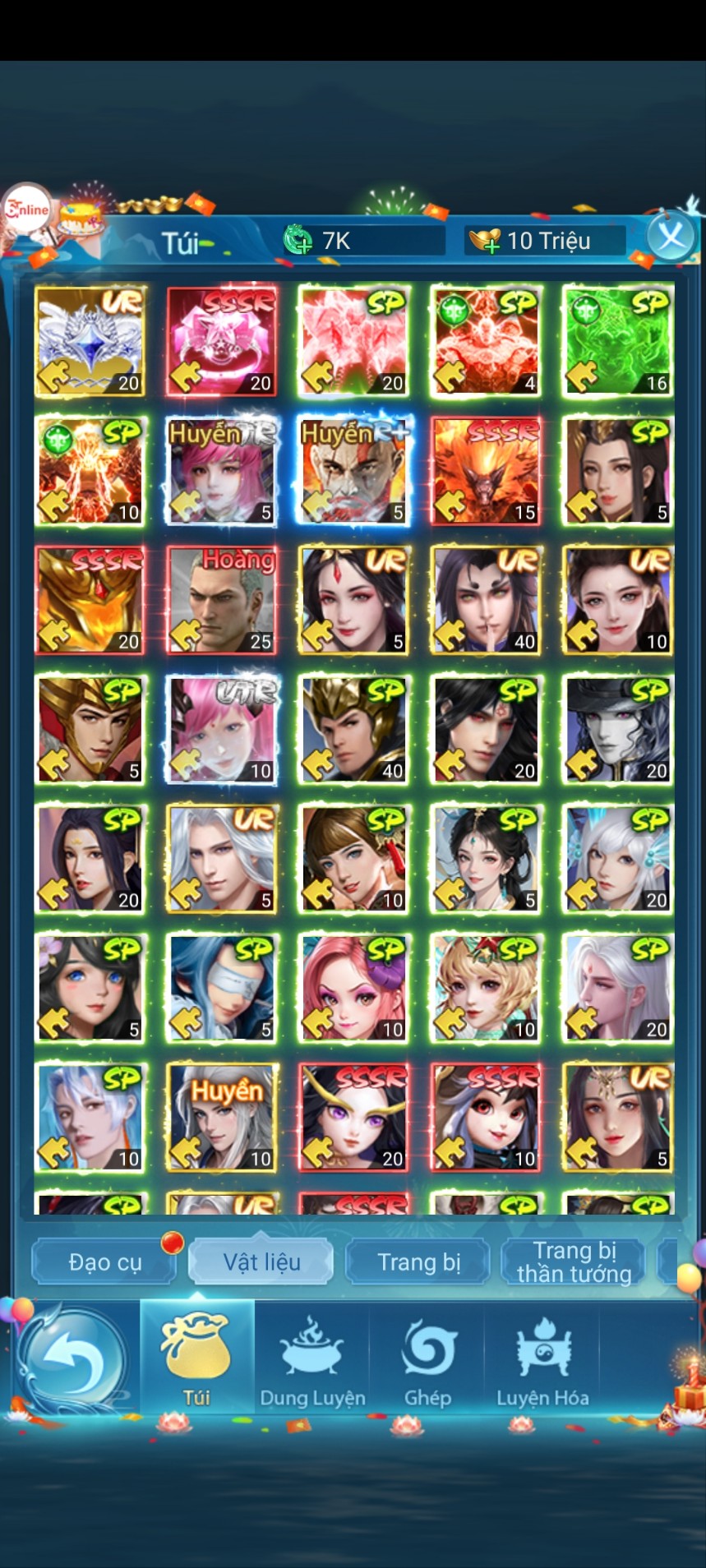Add more green jade currency
The width and height of the screenshot is (706, 1568).
(x=298, y=241)
